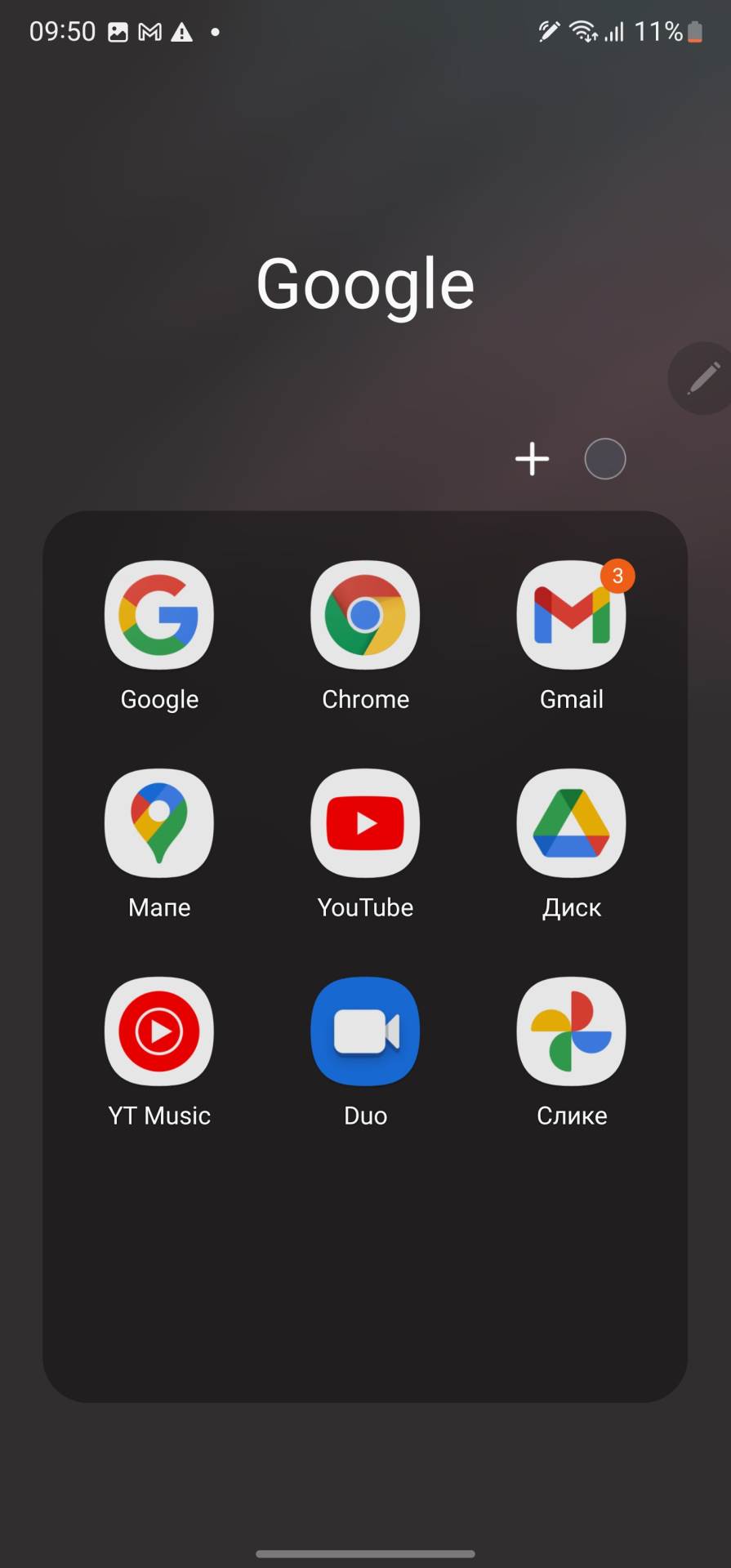The width and height of the screenshot is (731, 1568).
Task: Open the Слике (Photos) app
Action: point(571,1031)
